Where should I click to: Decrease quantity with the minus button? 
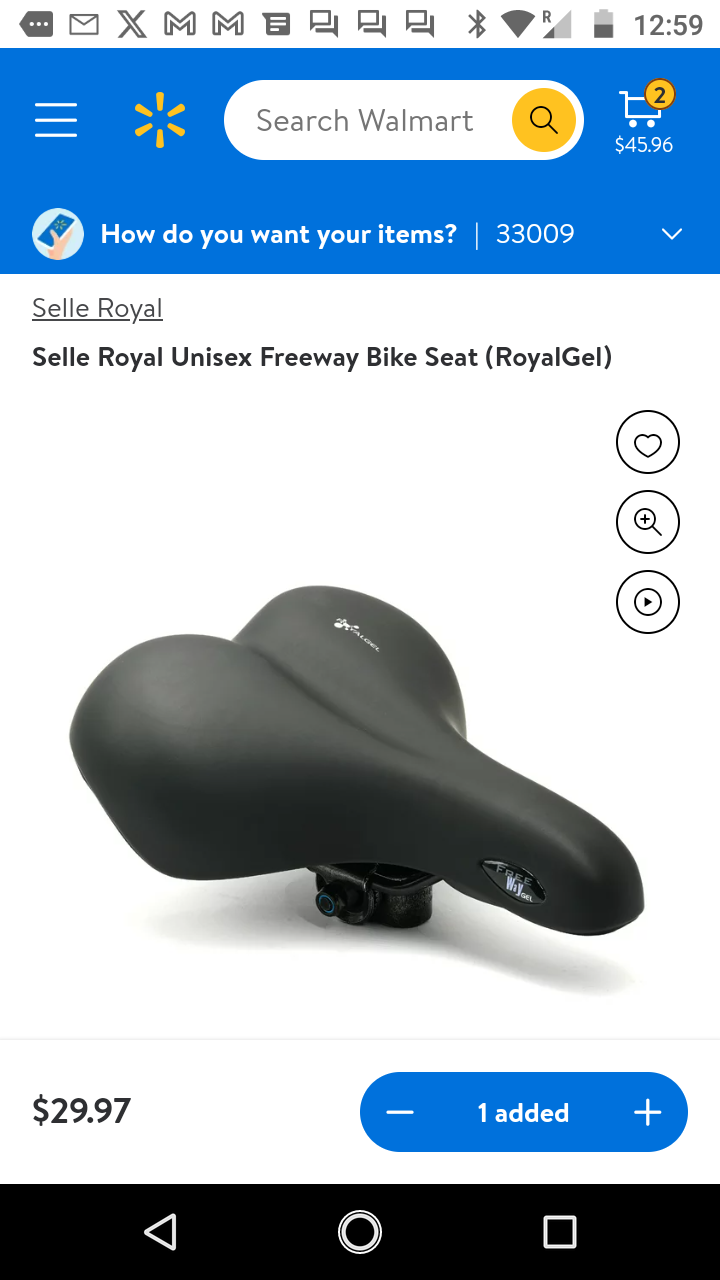(400, 1112)
